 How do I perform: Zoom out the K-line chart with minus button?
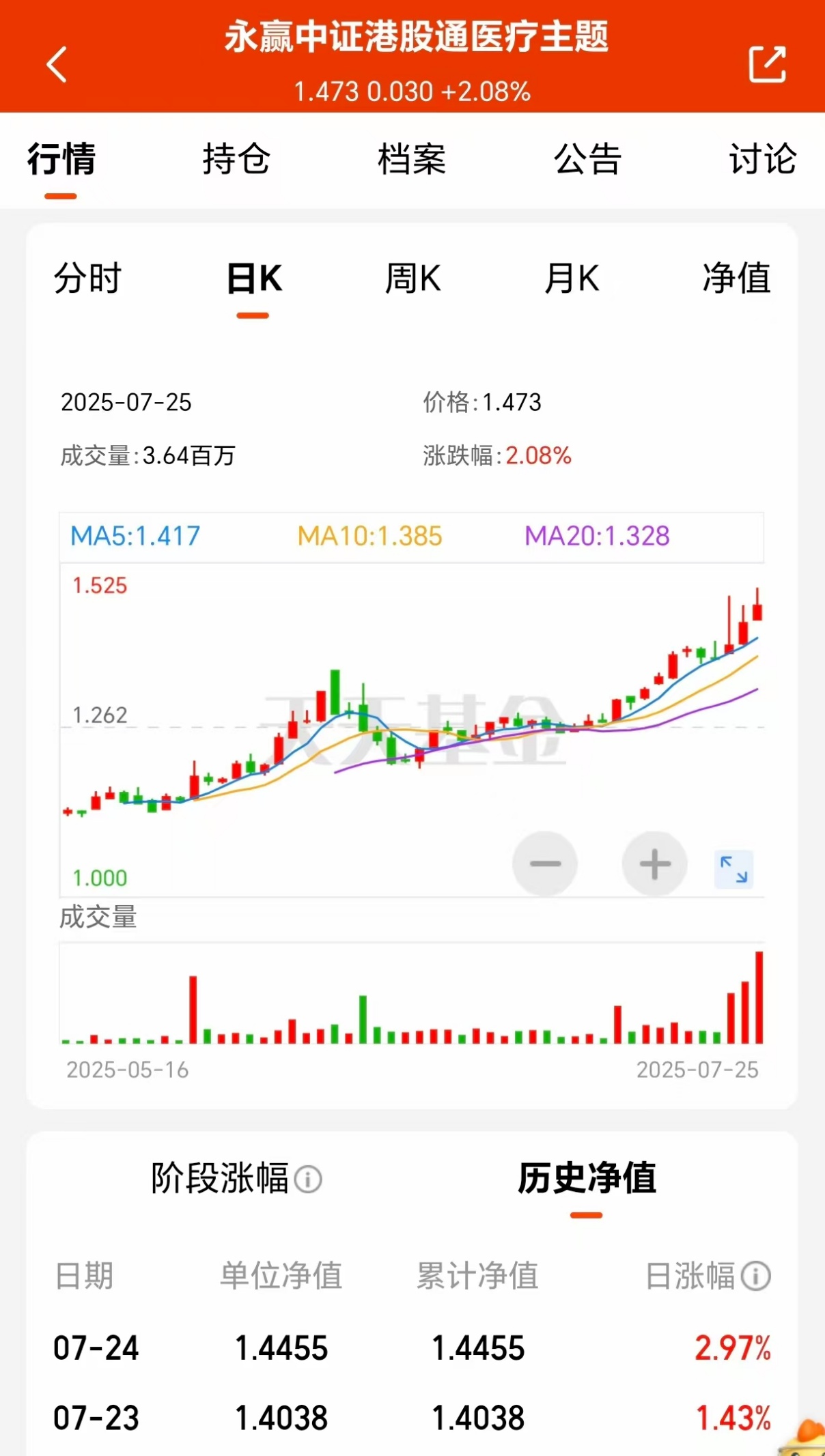coord(544,863)
